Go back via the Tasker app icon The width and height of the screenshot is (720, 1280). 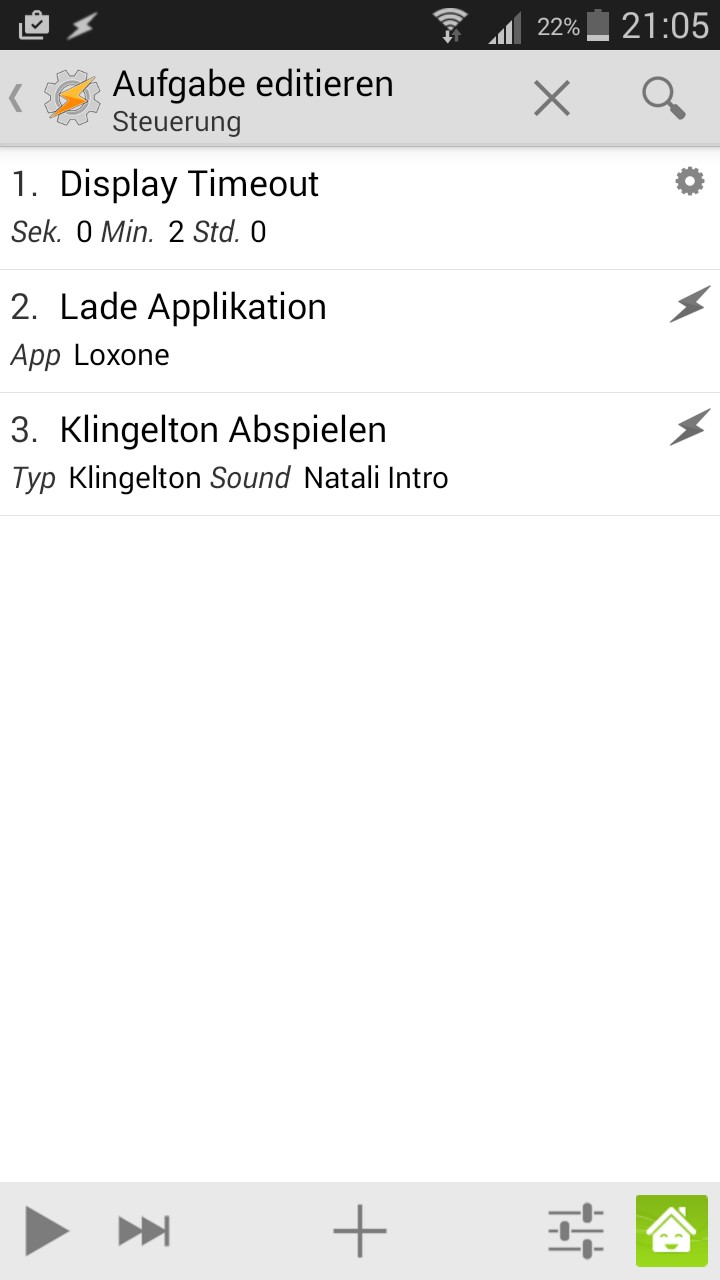tap(70, 99)
